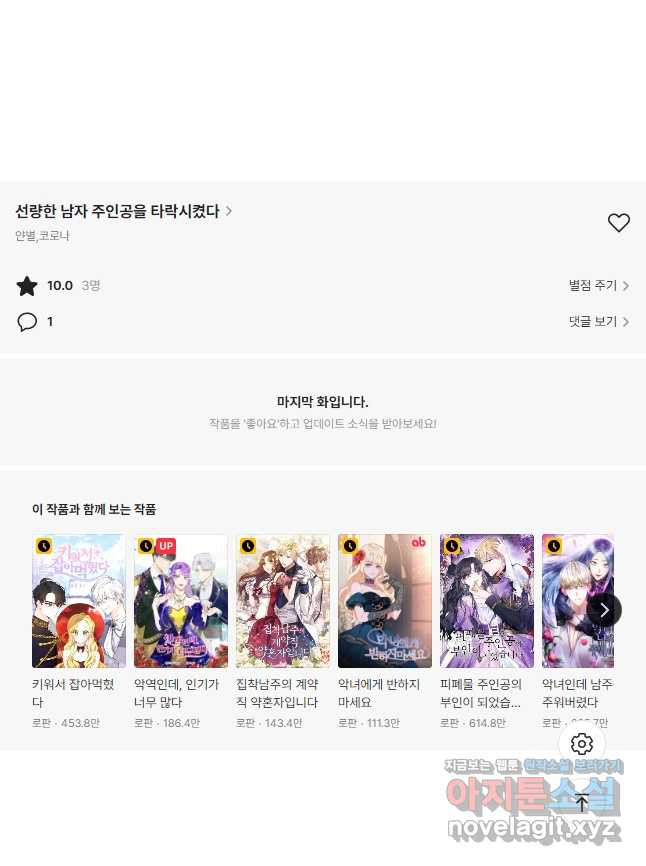Jump to top with the up arrow
Screen dimensions: 646x866
582,802
